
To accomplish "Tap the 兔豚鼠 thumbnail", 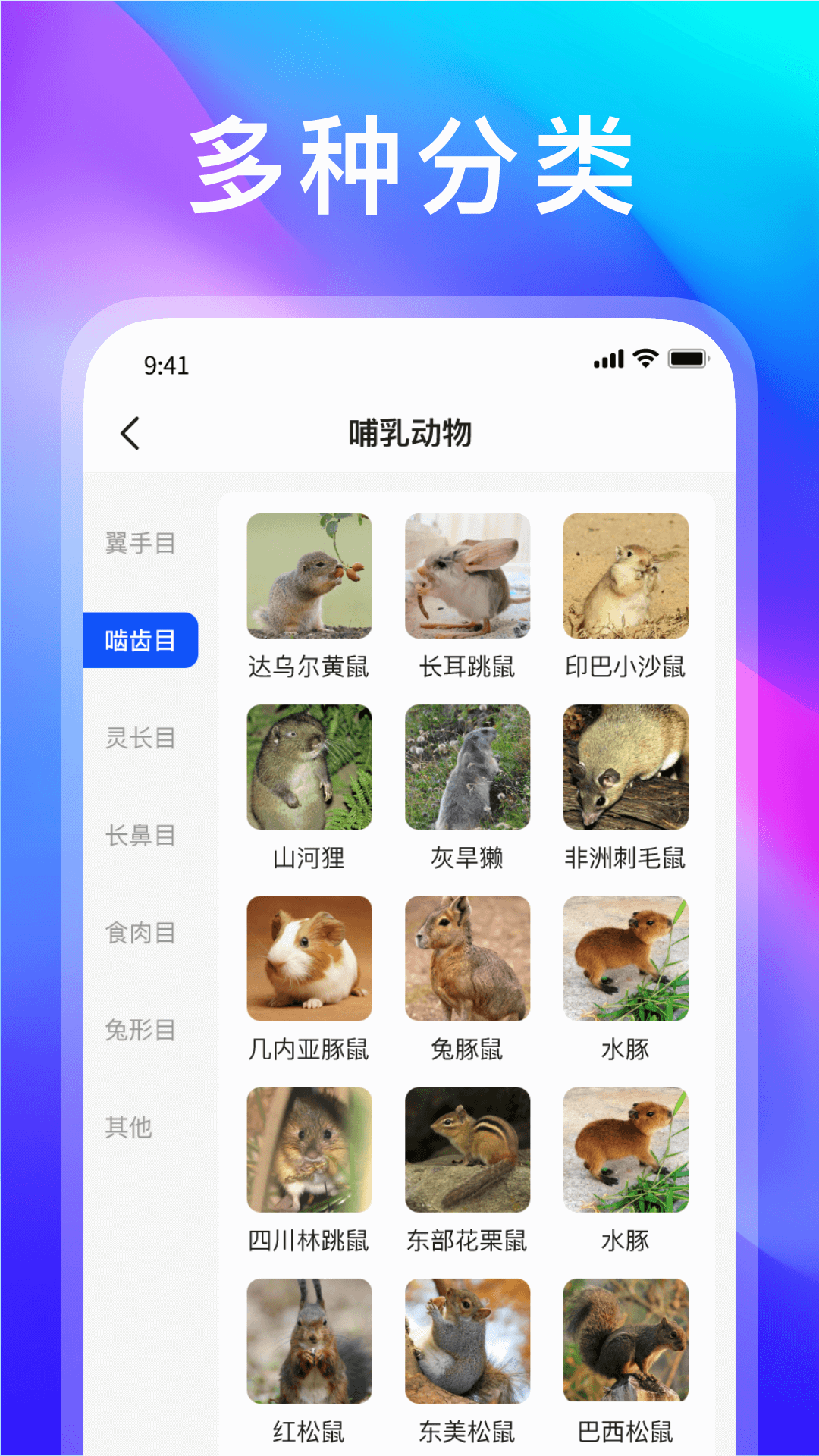I will pos(467,959).
